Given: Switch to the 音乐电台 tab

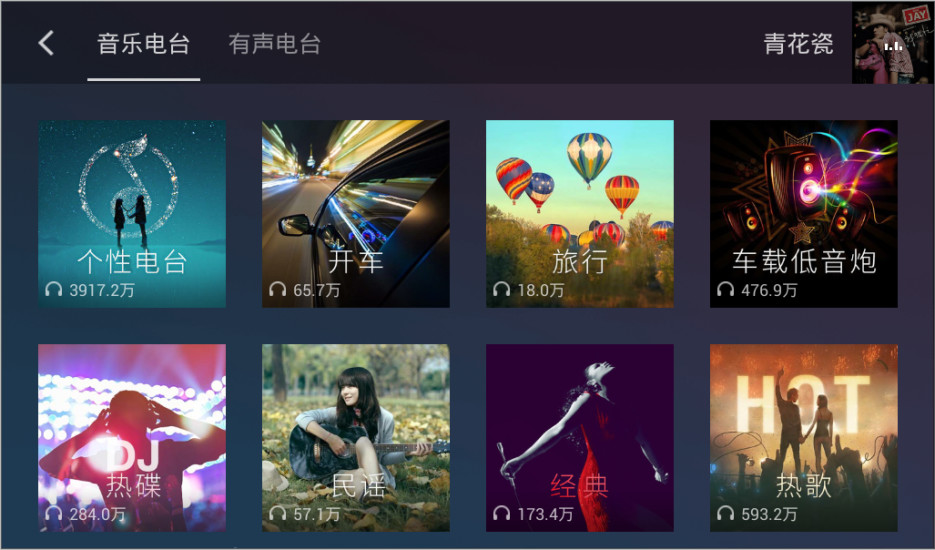Looking at the screenshot, I should (x=143, y=44).
